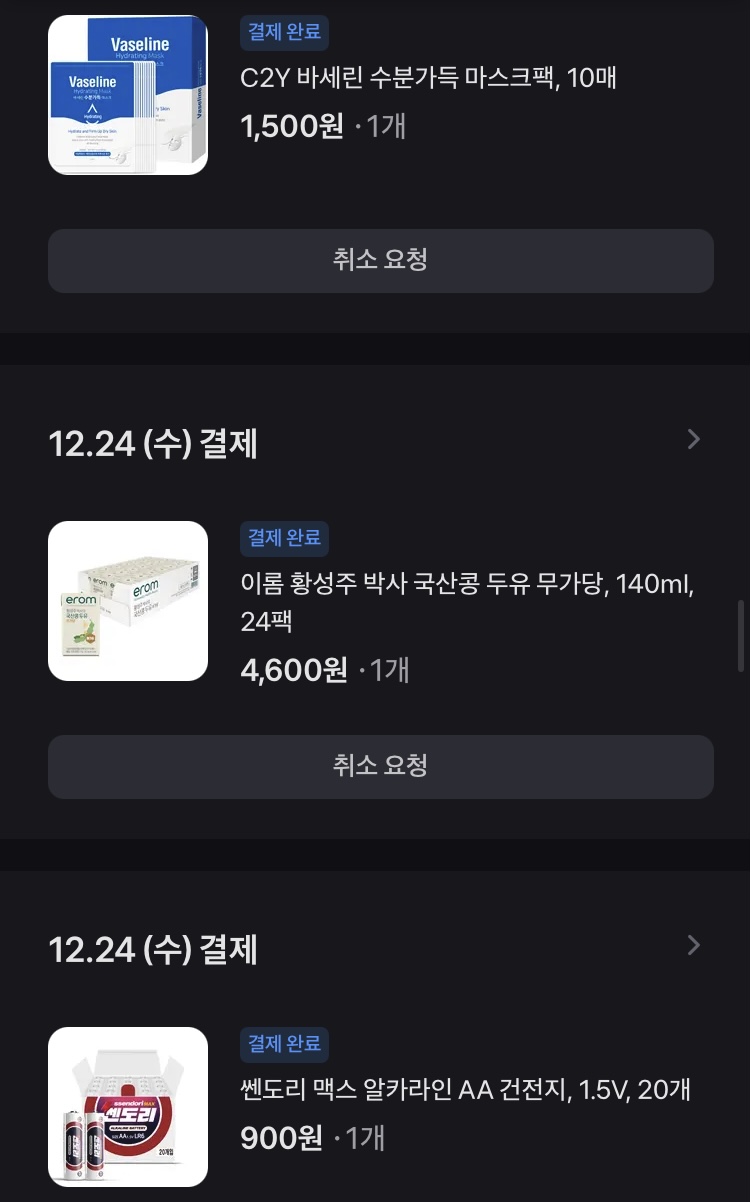
Task: Open the 쎈도리 맥스 AA battery image
Action: [128, 1107]
